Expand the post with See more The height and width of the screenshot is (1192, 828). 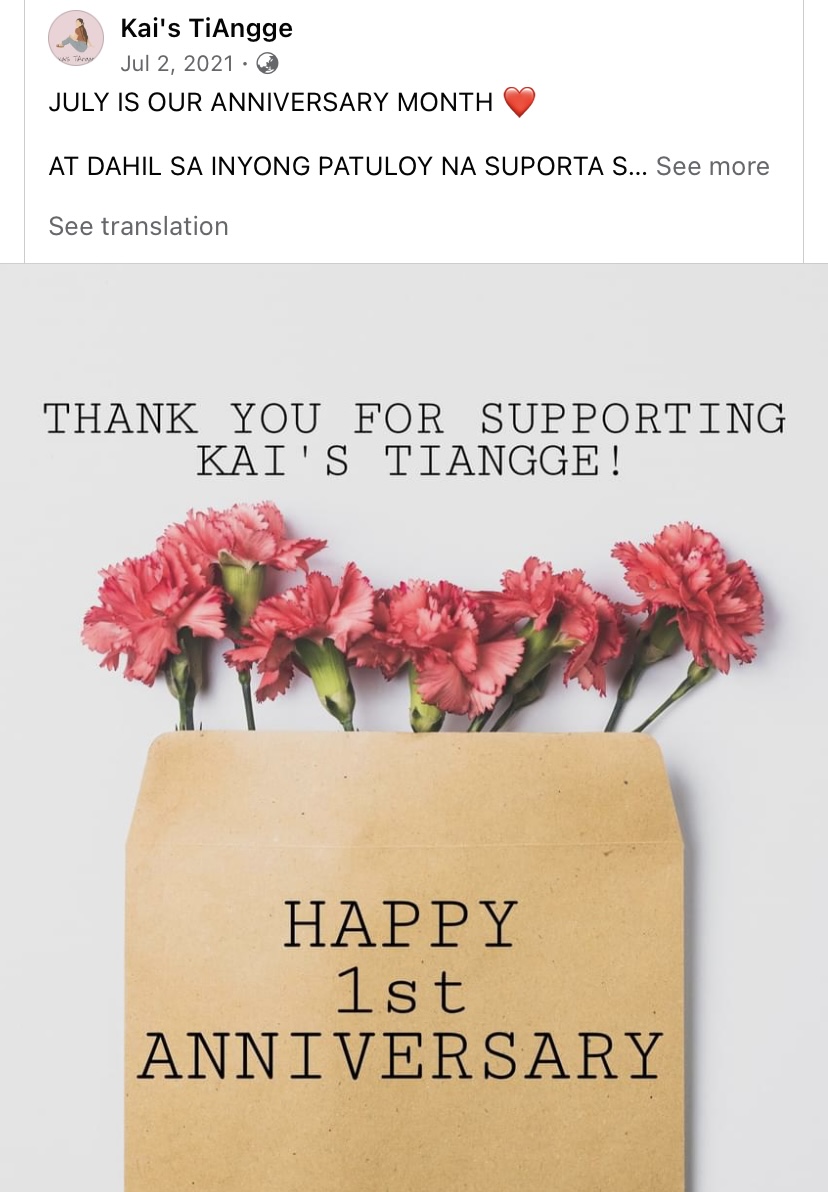pos(712,166)
